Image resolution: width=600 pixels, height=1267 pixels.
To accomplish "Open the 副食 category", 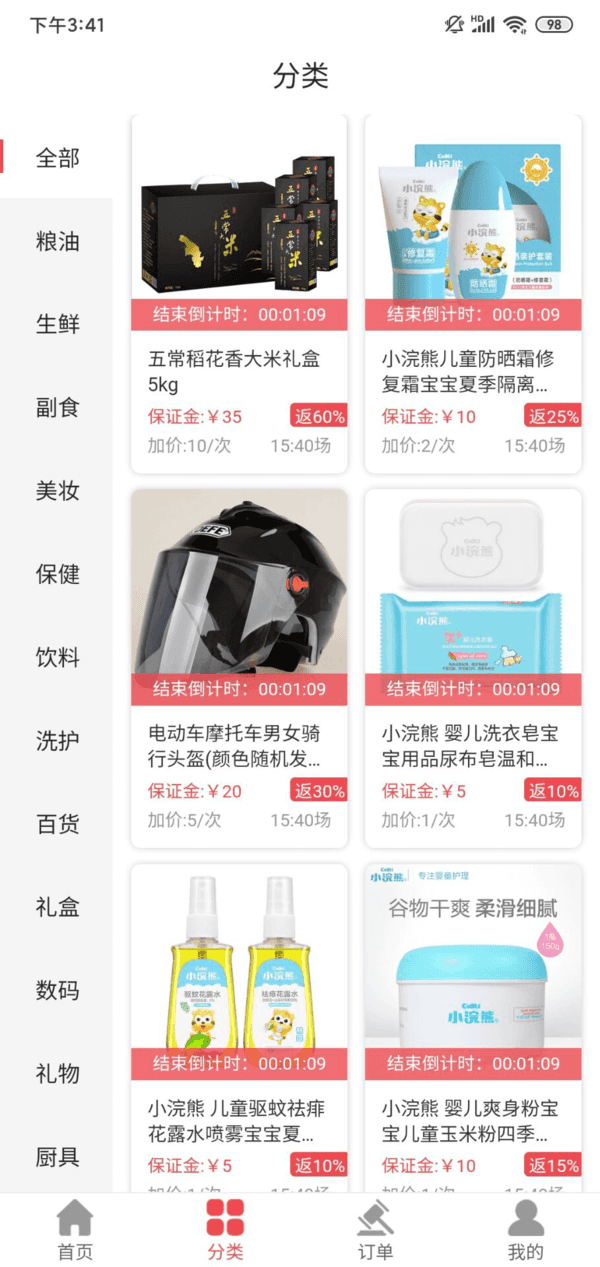I will [x=57, y=408].
